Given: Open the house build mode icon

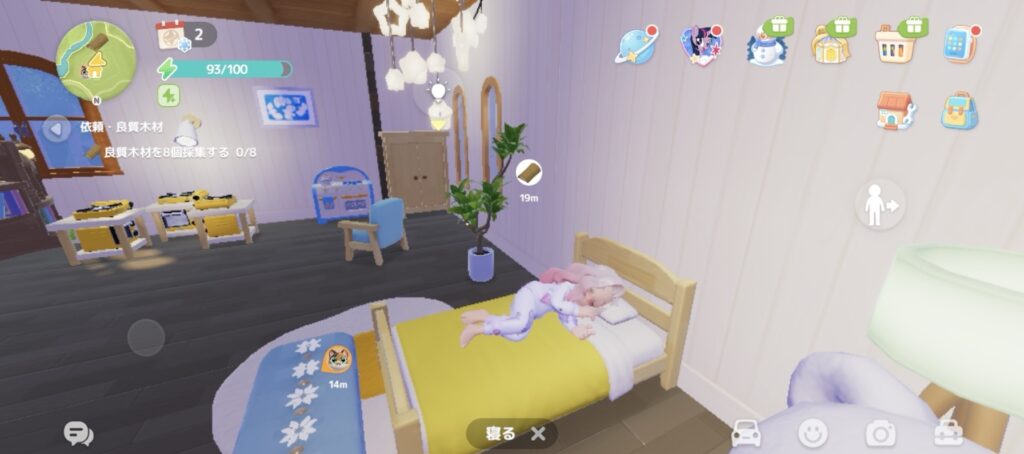Looking at the screenshot, I should tap(895, 110).
